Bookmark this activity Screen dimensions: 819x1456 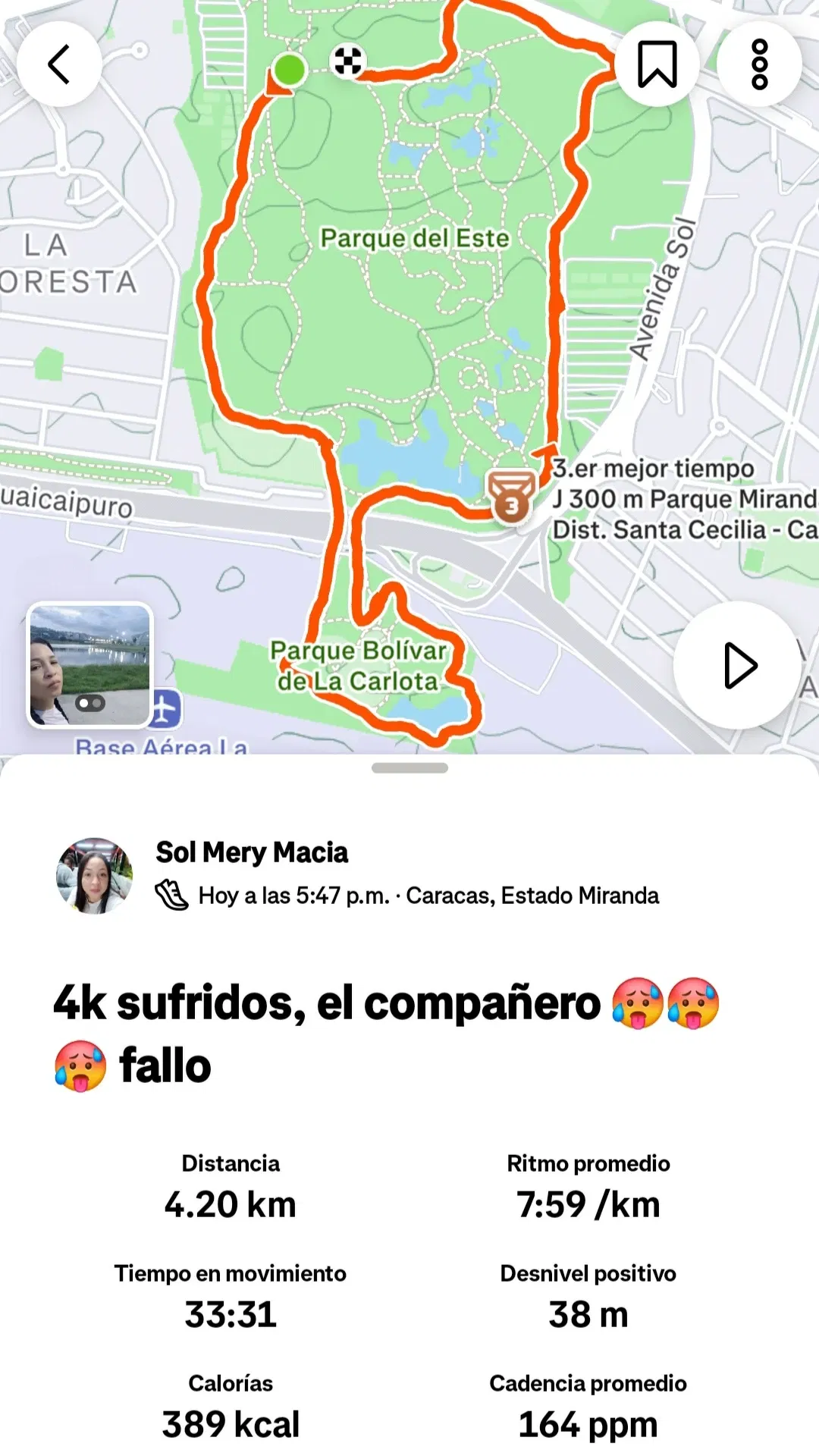point(657,65)
